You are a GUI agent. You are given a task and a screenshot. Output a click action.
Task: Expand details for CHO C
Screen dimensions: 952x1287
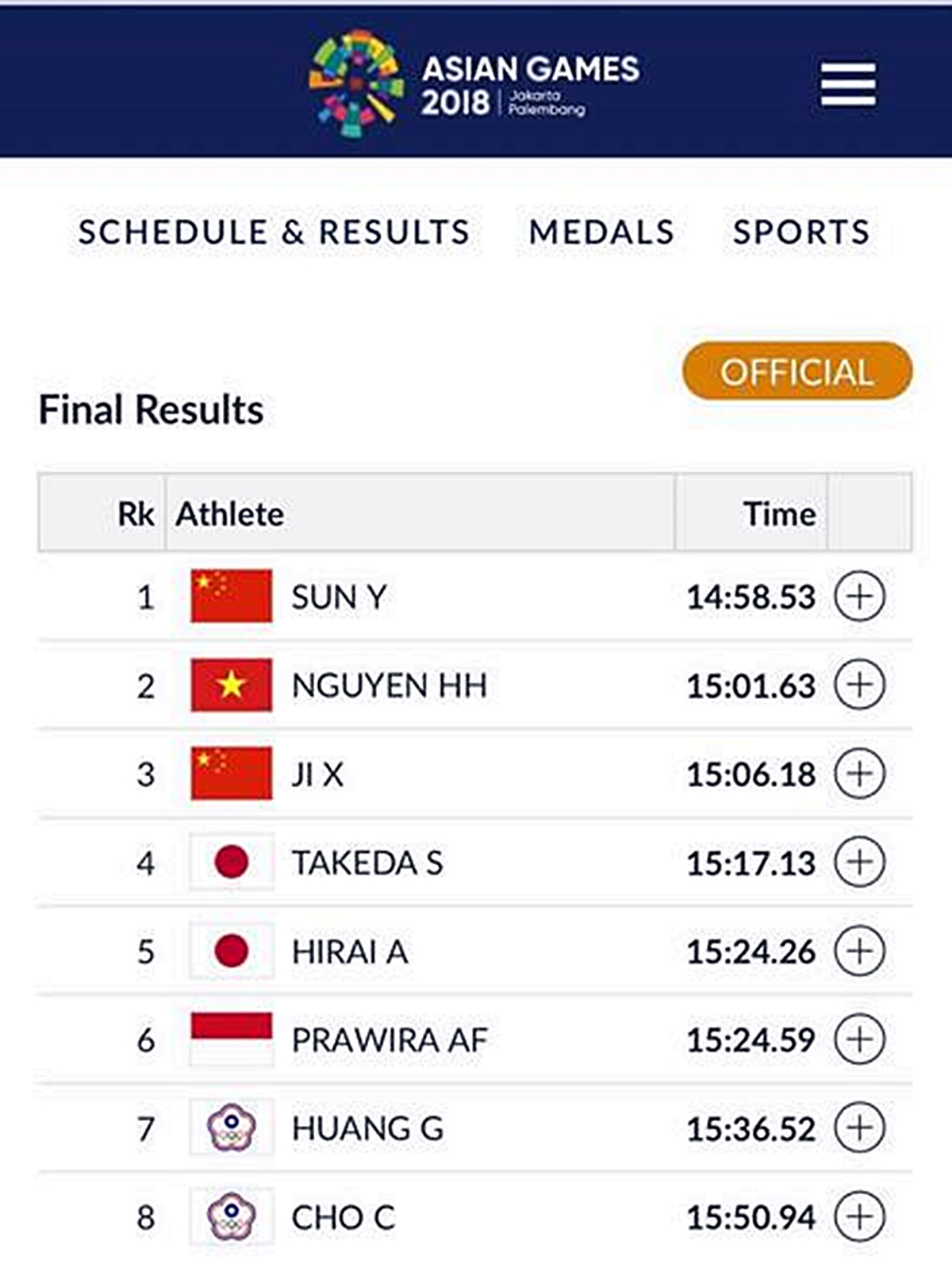tap(859, 1216)
